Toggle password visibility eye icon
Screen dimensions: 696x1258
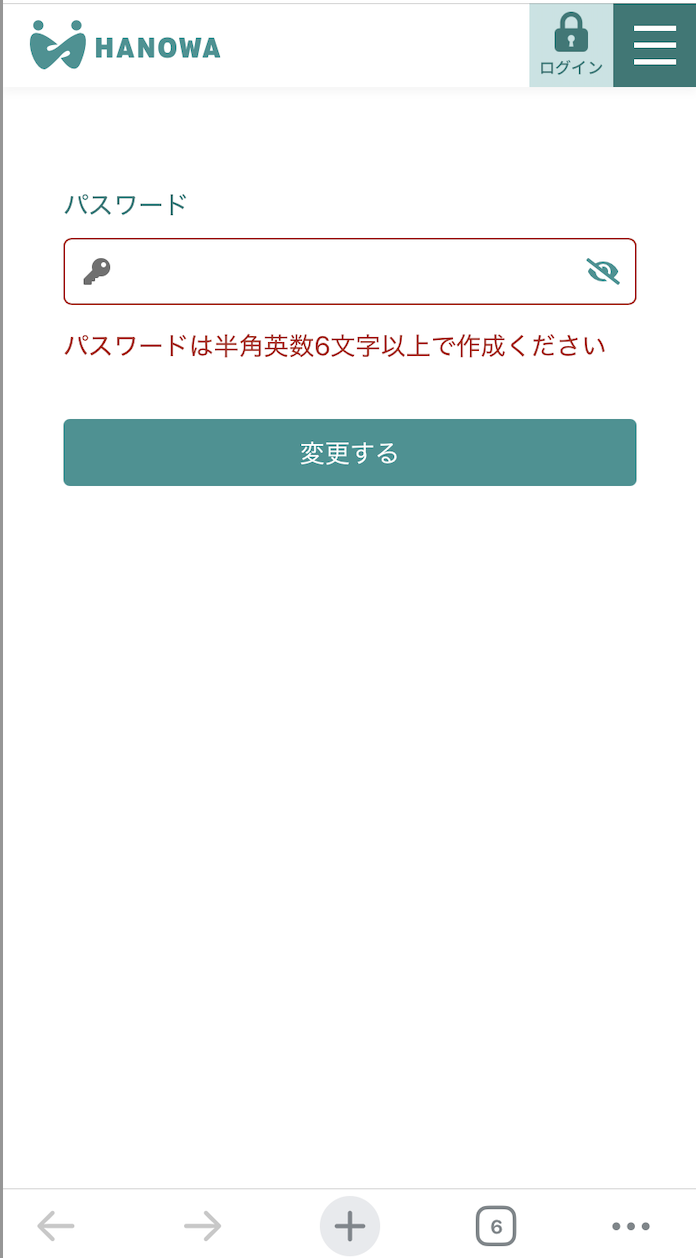(x=603, y=271)
